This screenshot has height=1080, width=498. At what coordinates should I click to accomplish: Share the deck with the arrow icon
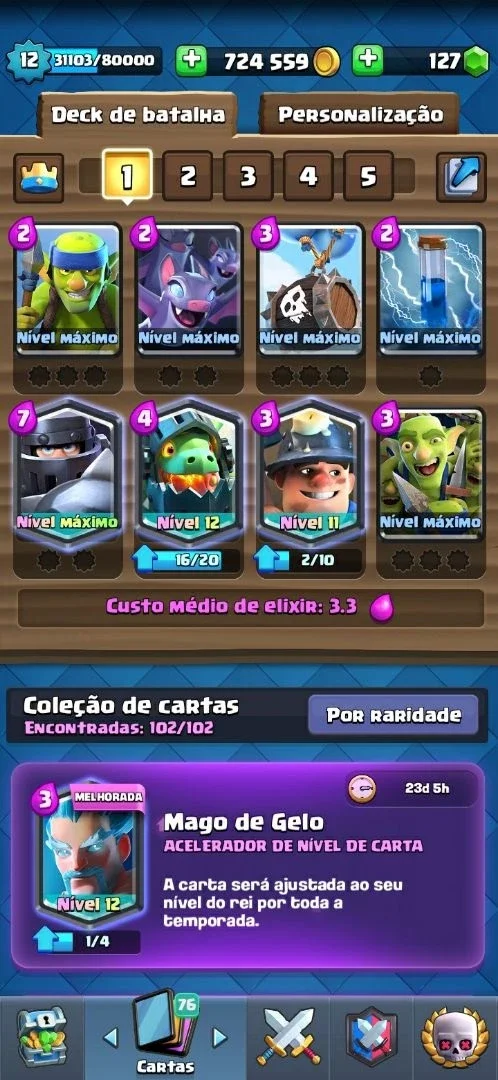(461, 177)
